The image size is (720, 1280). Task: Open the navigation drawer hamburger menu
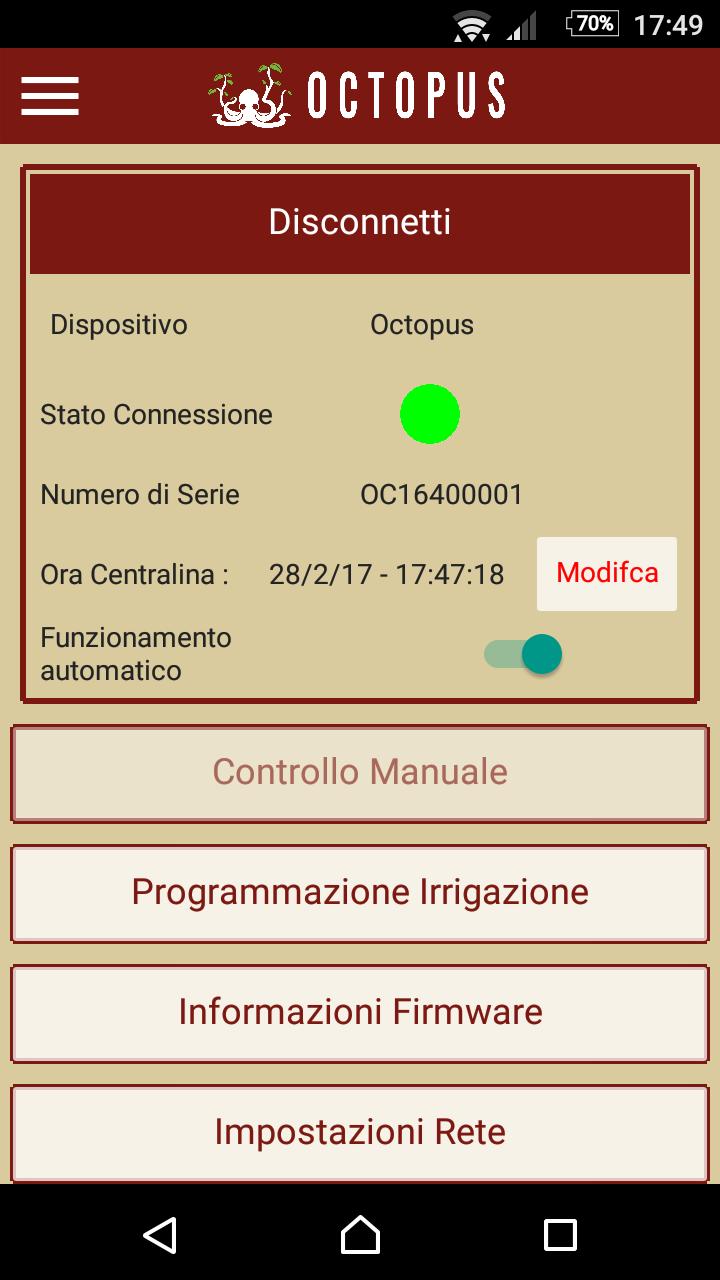(50, 96)
